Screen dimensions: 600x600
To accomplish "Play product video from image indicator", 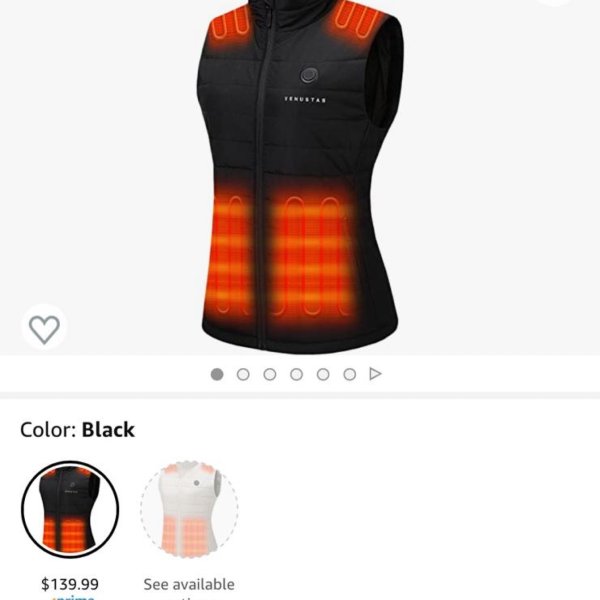I will click(376, 374).
